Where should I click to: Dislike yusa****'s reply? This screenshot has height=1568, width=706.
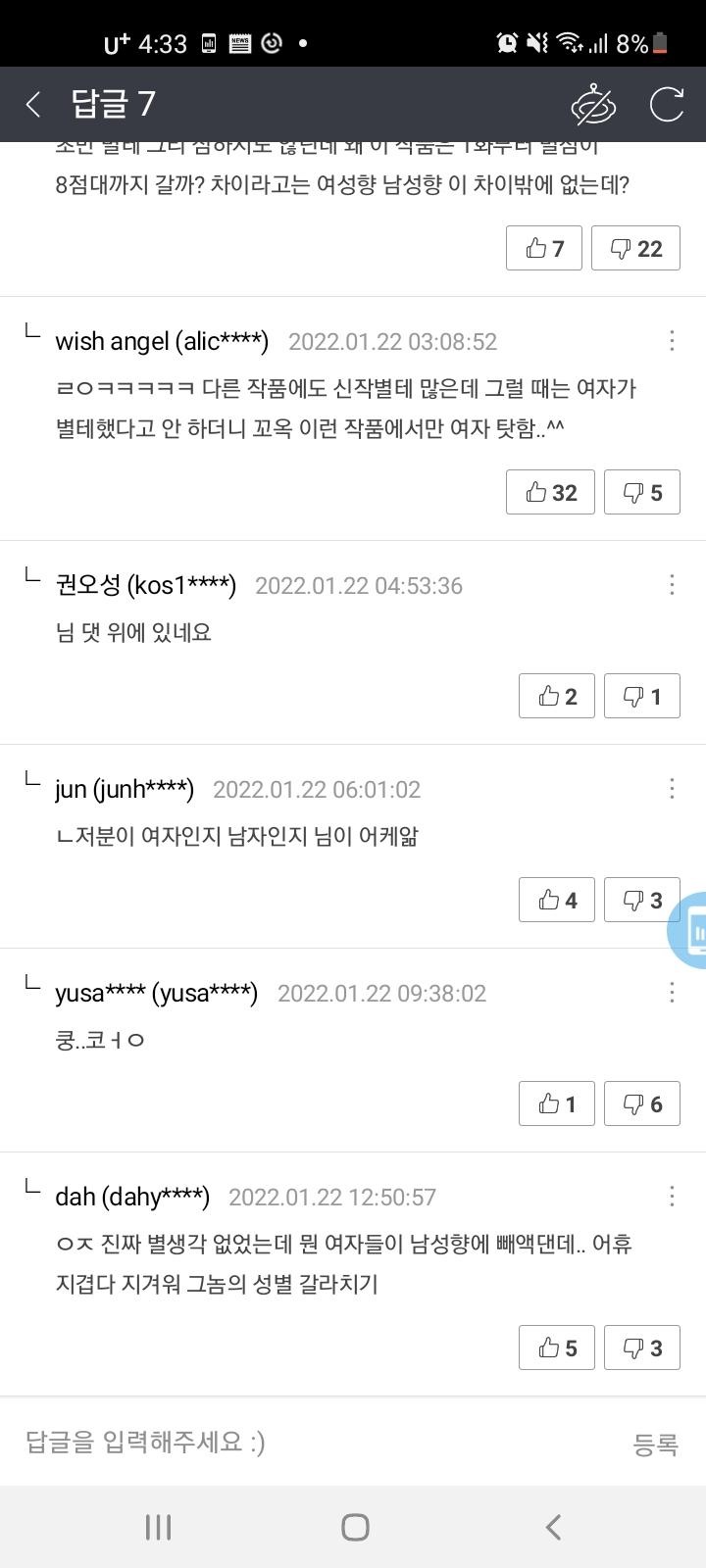tap(642, 1103)
